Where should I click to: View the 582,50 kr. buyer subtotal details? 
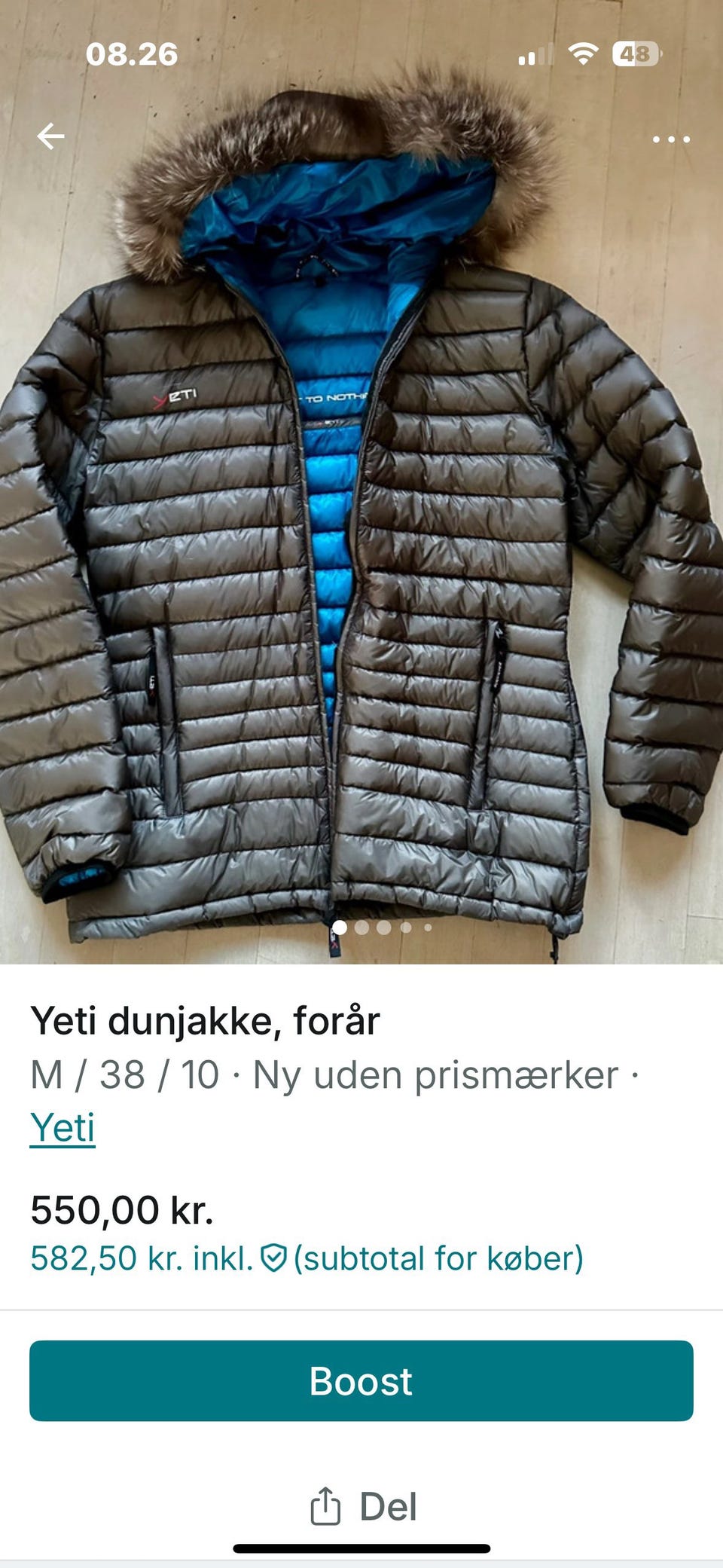[x=307, y=1258]
